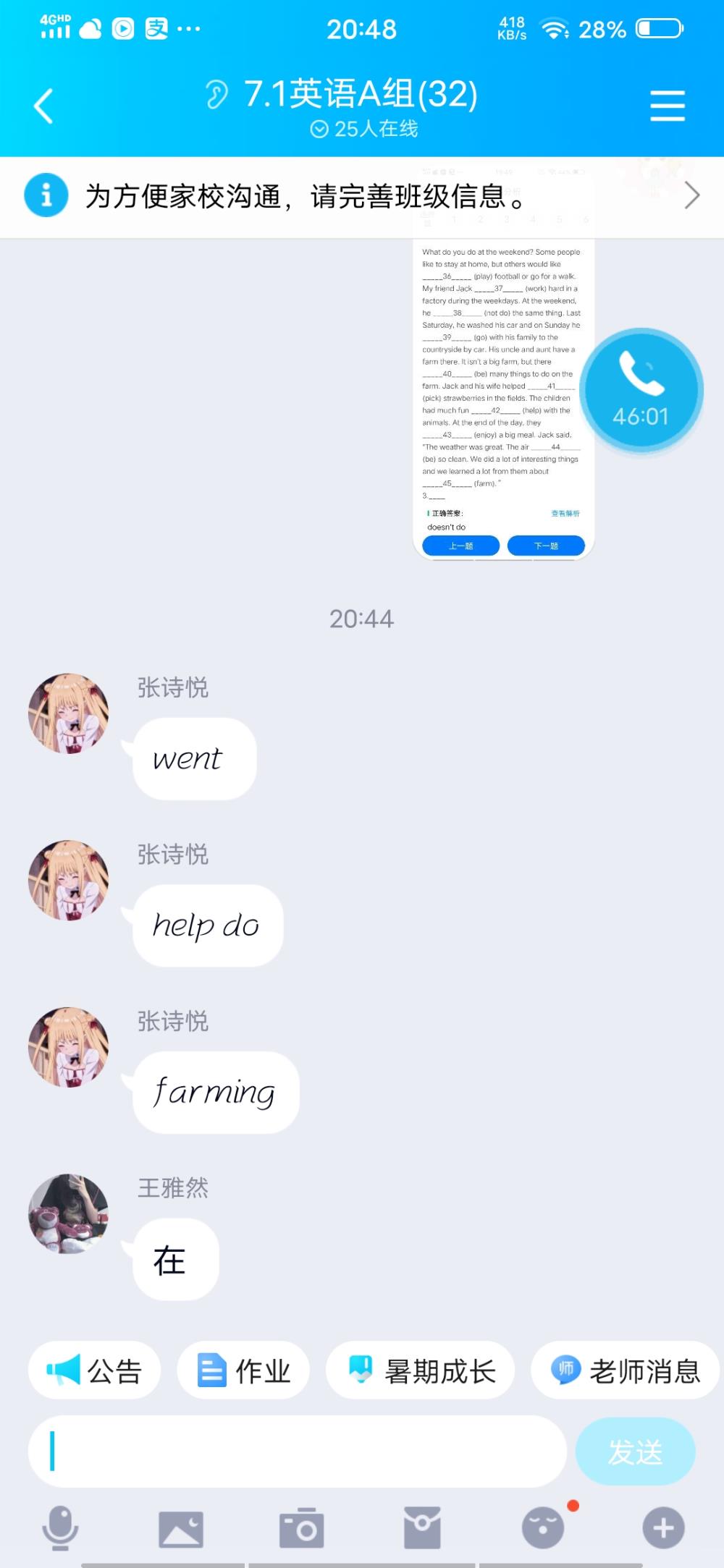Return to the ongoing call bubble
Viewport: 724px width, 1568px height.
coord(641,390)
